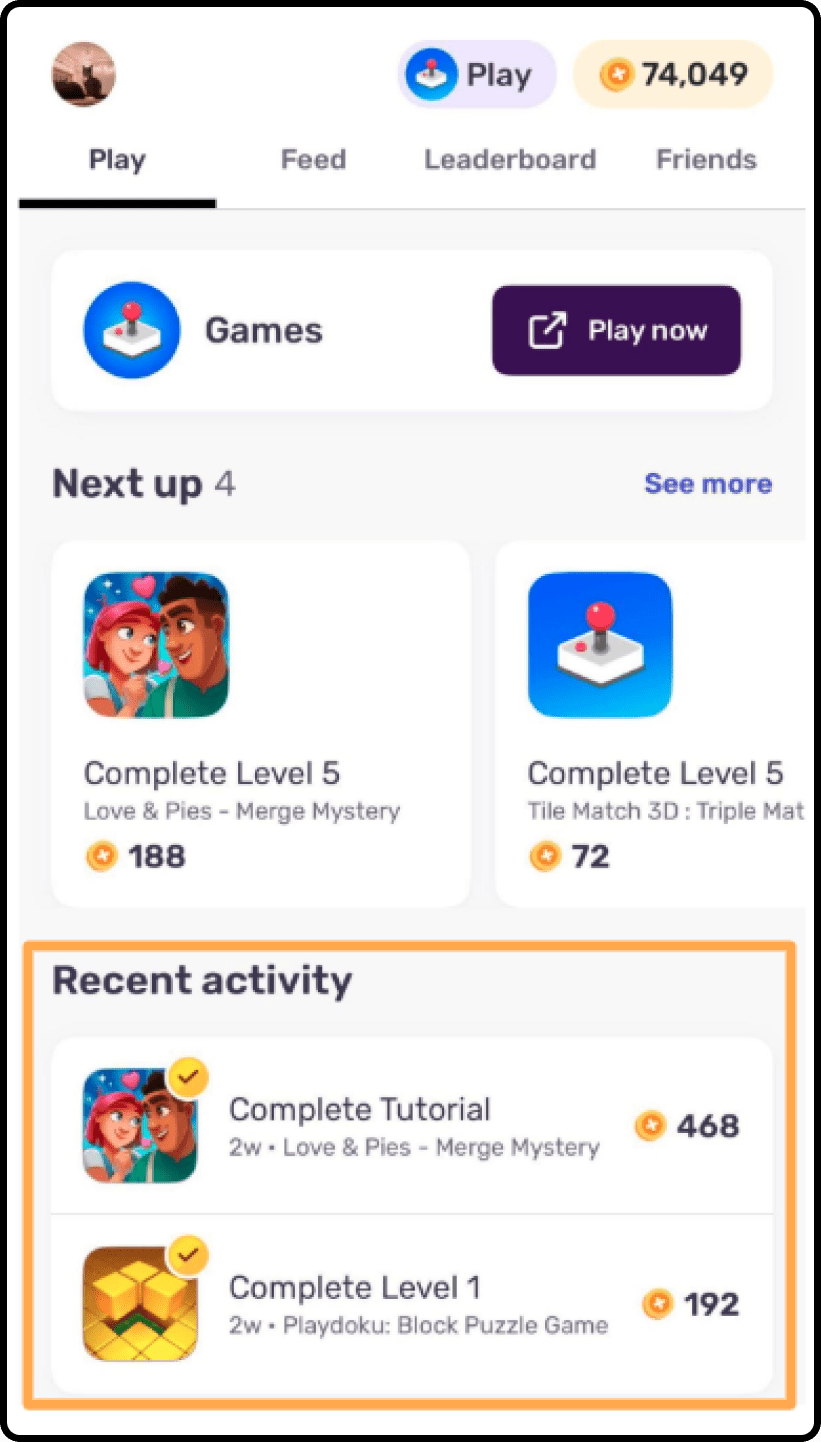Select the Play tab
Image resolution: width=821 pixels, height=1442 pixels.
point(117,160)
